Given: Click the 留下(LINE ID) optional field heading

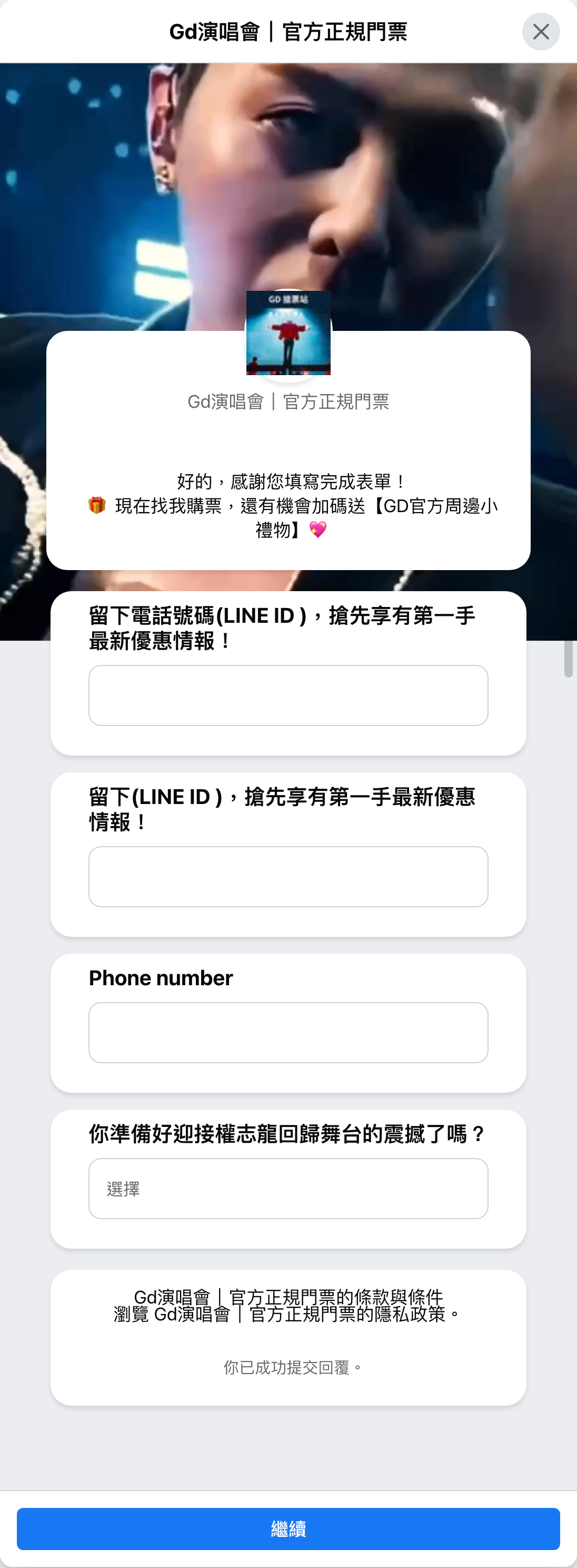Looking at the screenshot, I should [282, 810].
